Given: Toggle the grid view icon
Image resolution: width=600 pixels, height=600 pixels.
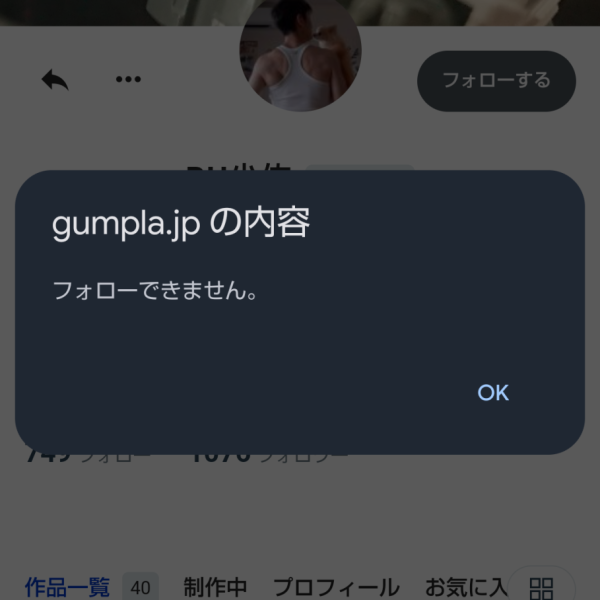Looking at the screenshot, I should point(541,587).
